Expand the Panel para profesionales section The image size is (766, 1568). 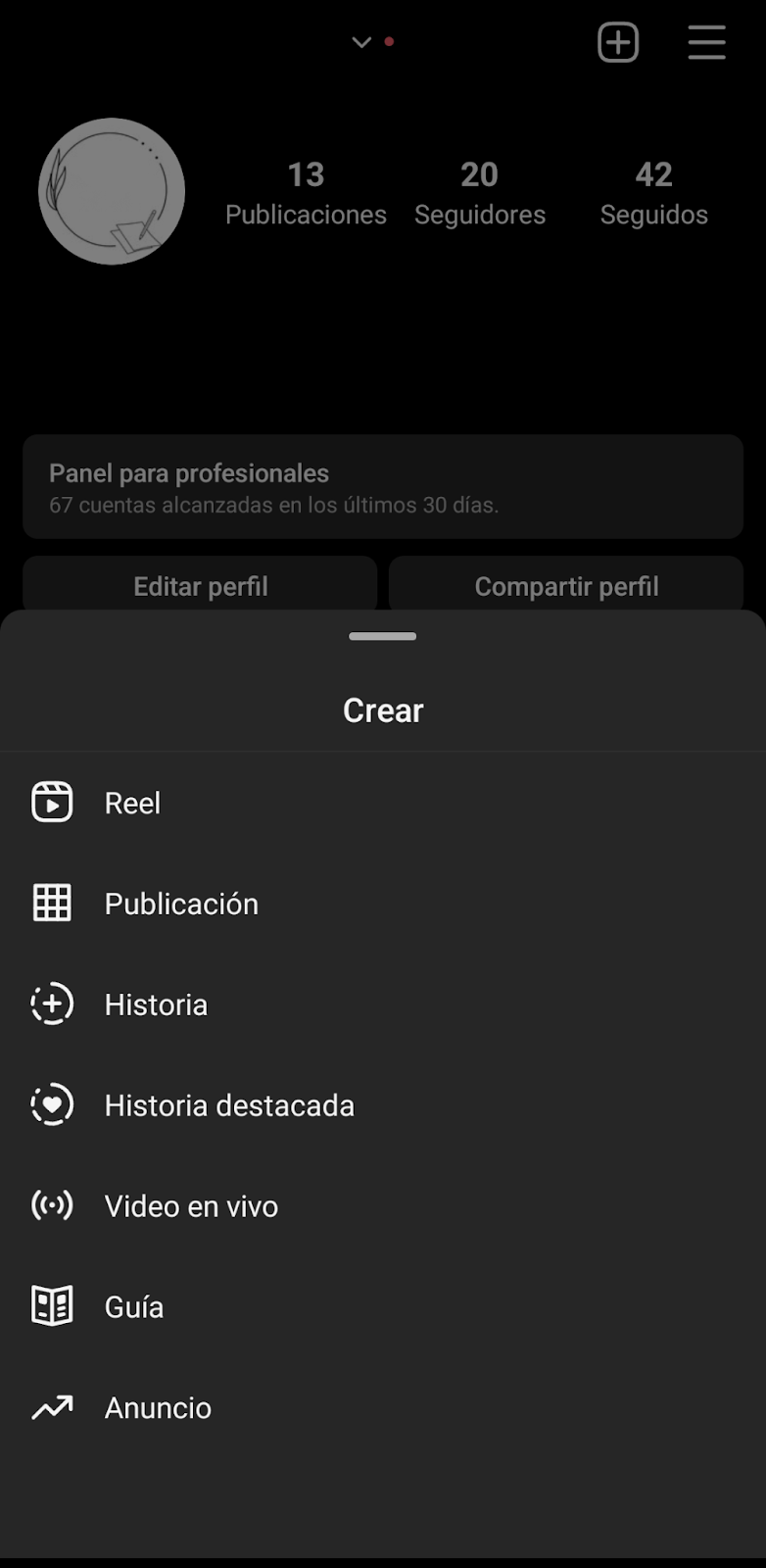pyautogui.click(x=382, y=487)
